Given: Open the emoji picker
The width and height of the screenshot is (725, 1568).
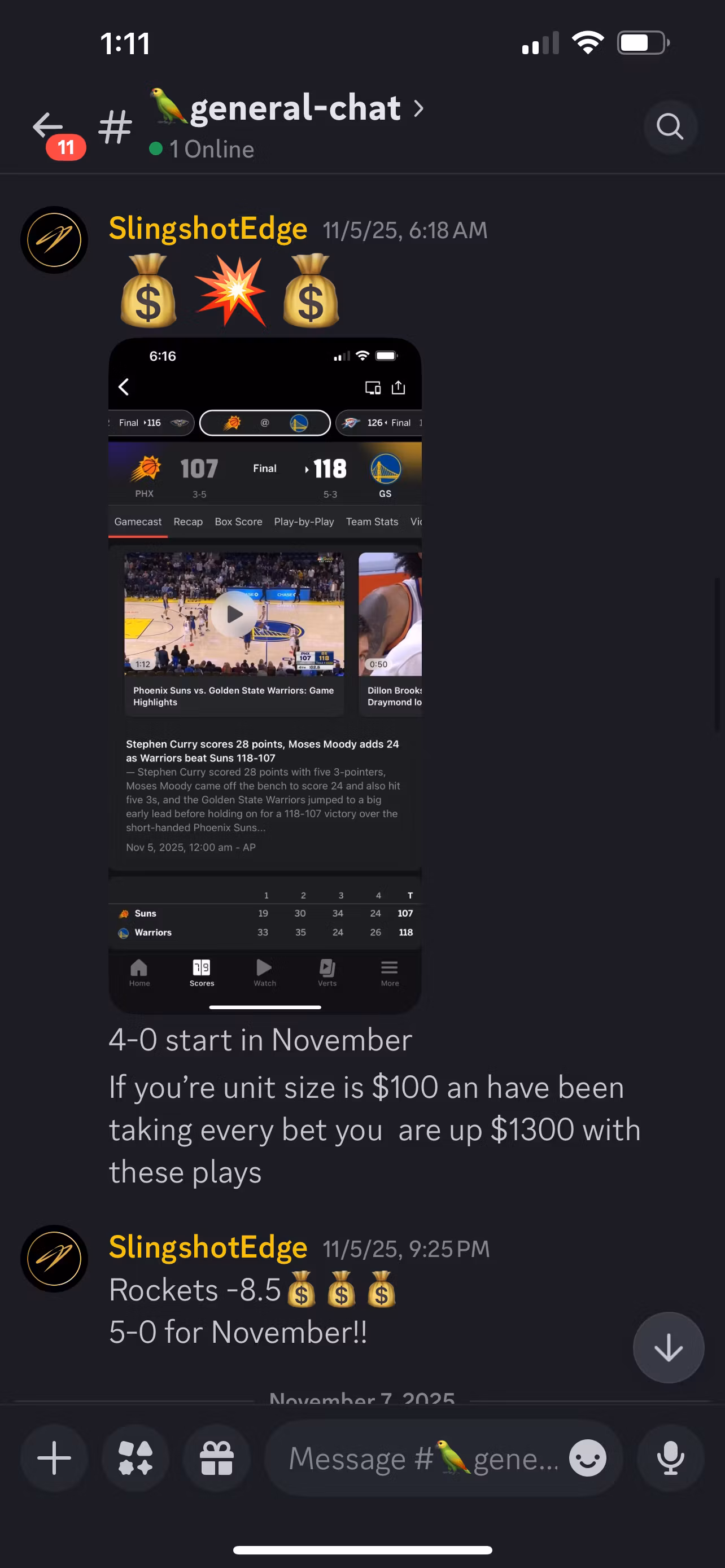Looking at the screenshot, I should pos(587,1457).
